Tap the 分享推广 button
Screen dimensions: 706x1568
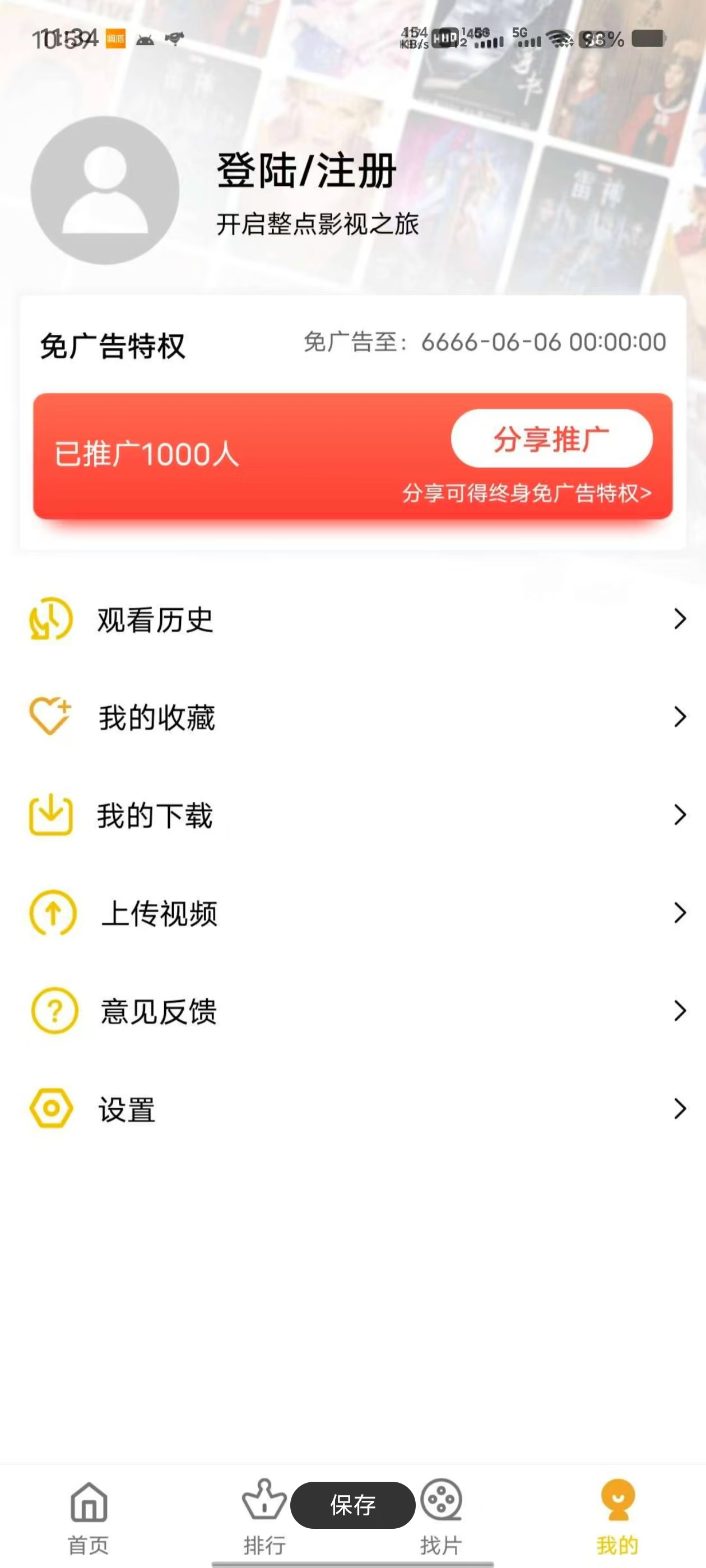[551, 439]
